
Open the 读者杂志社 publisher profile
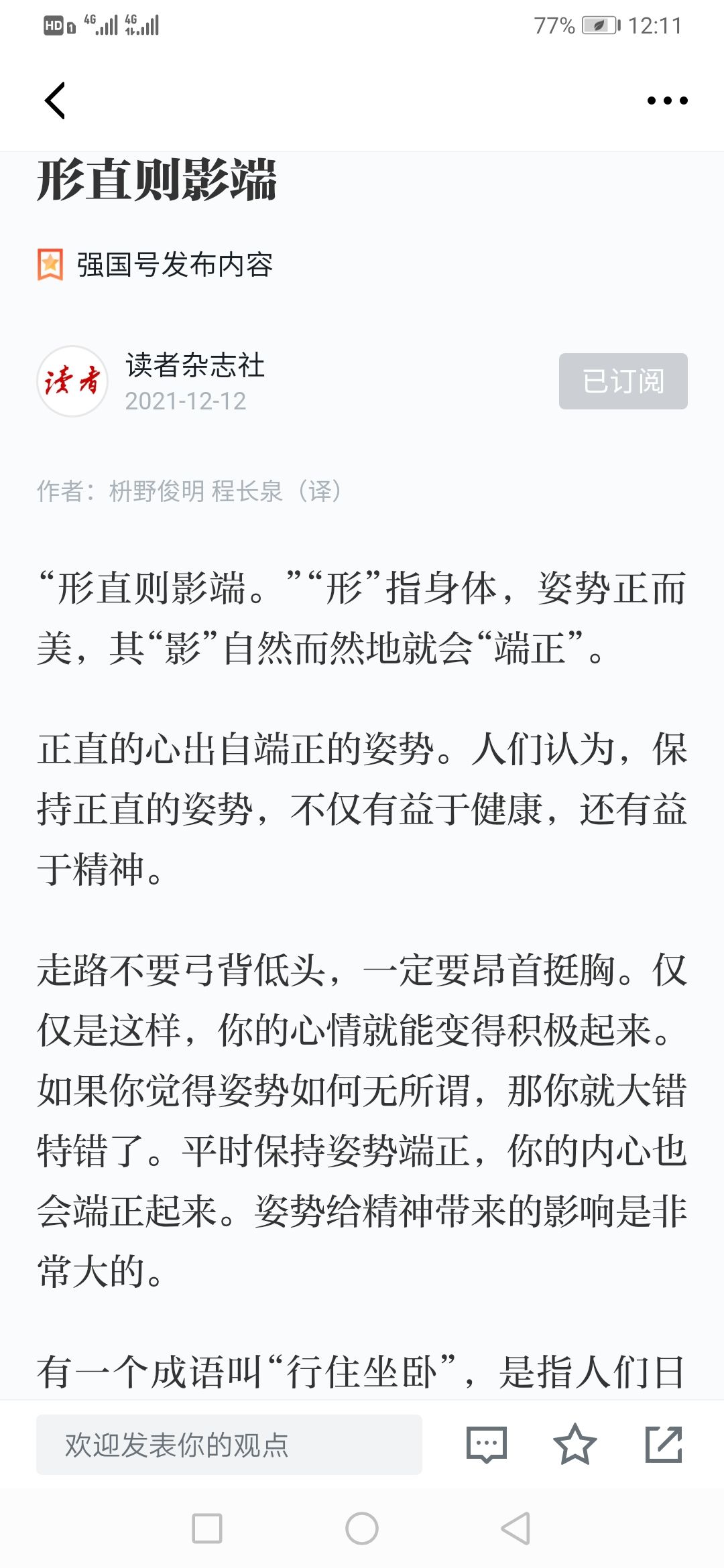point(195,365)
